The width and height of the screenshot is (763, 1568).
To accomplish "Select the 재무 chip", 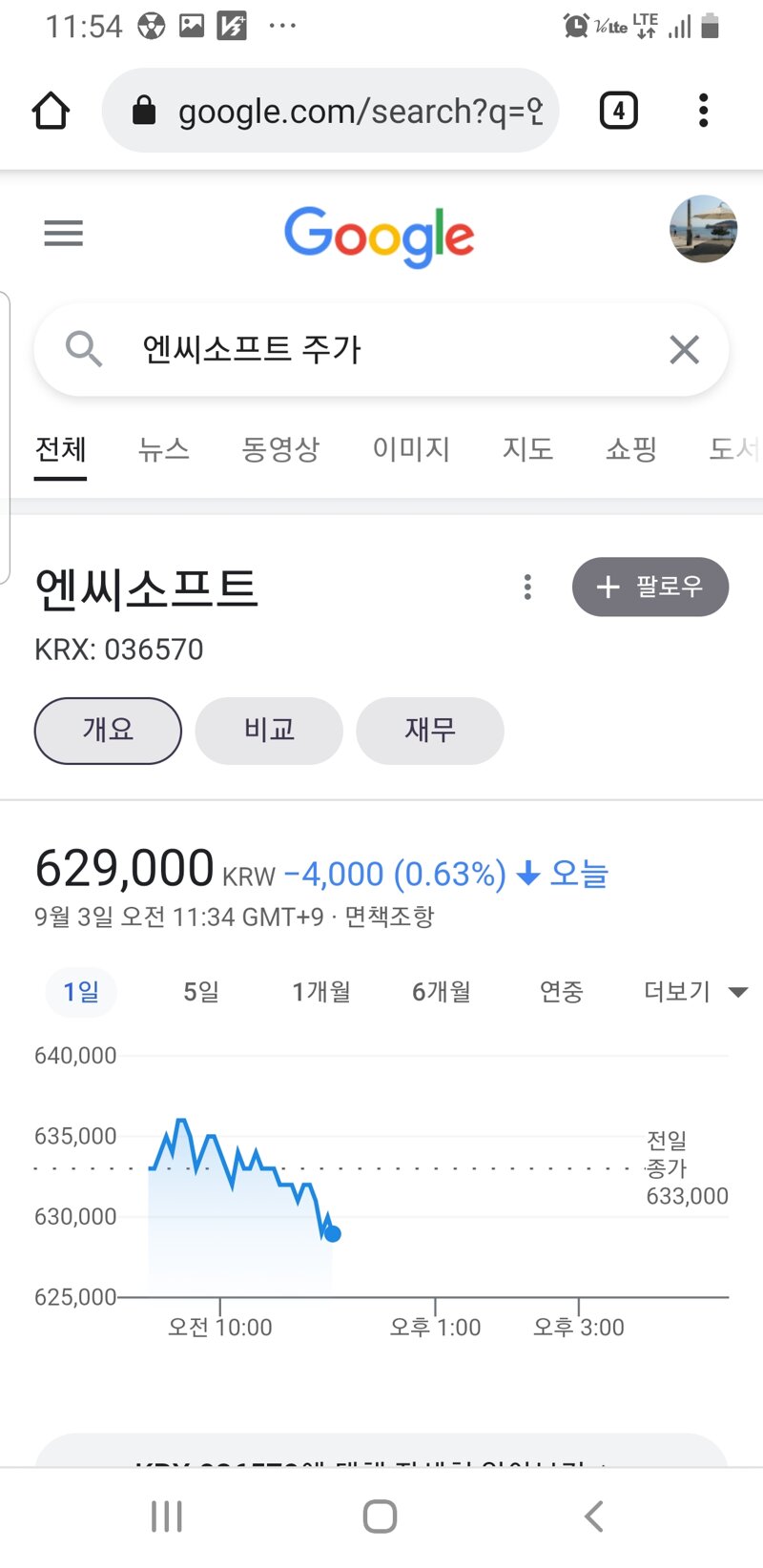I will point(430,731).
